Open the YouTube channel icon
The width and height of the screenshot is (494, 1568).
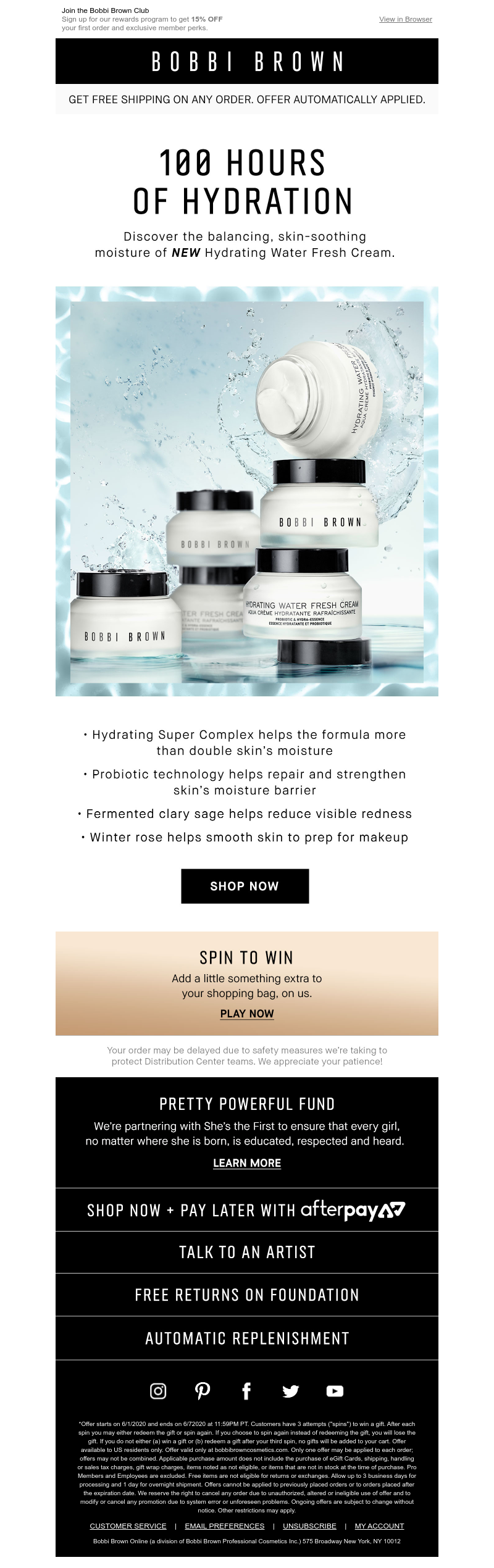point(335,1391)
